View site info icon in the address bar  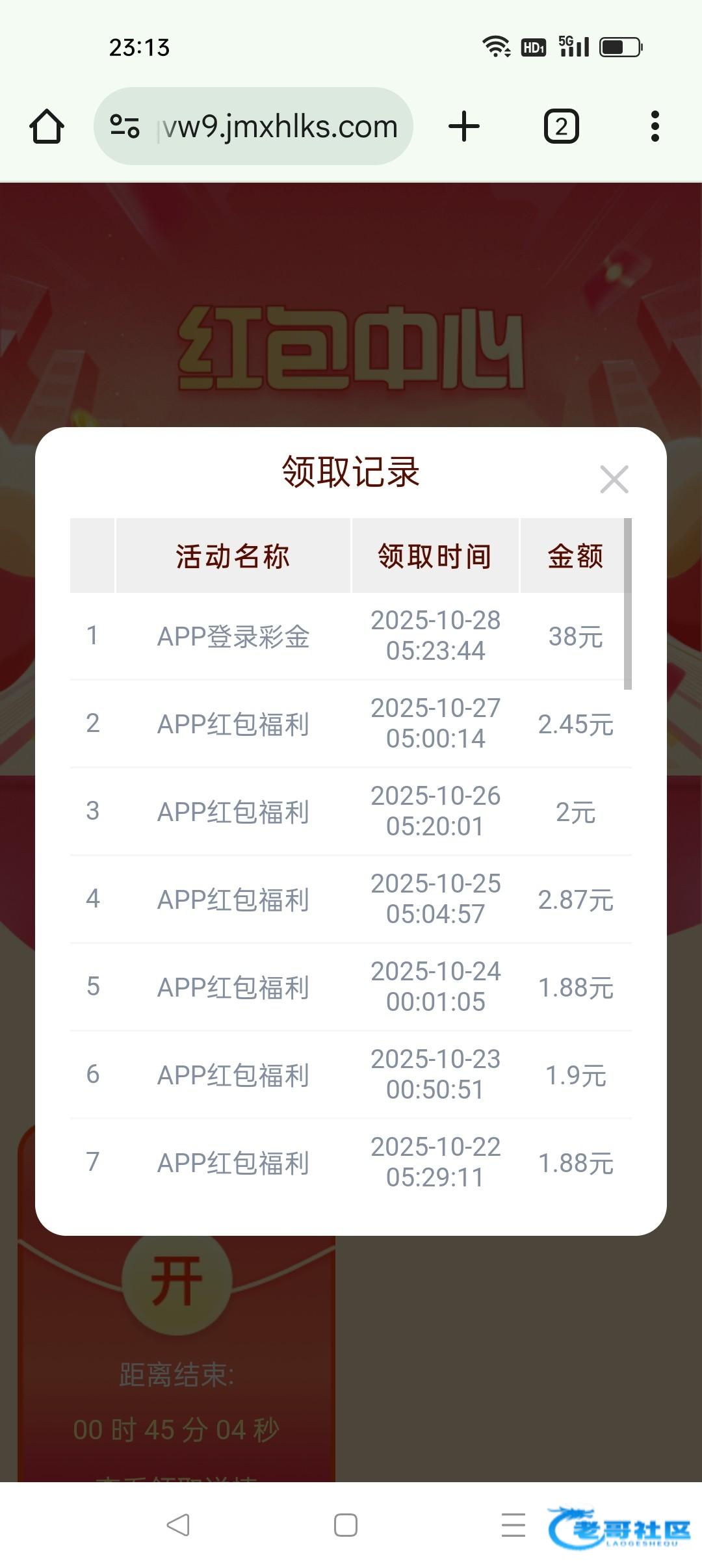pyautogui.click(x=125, y=126)
